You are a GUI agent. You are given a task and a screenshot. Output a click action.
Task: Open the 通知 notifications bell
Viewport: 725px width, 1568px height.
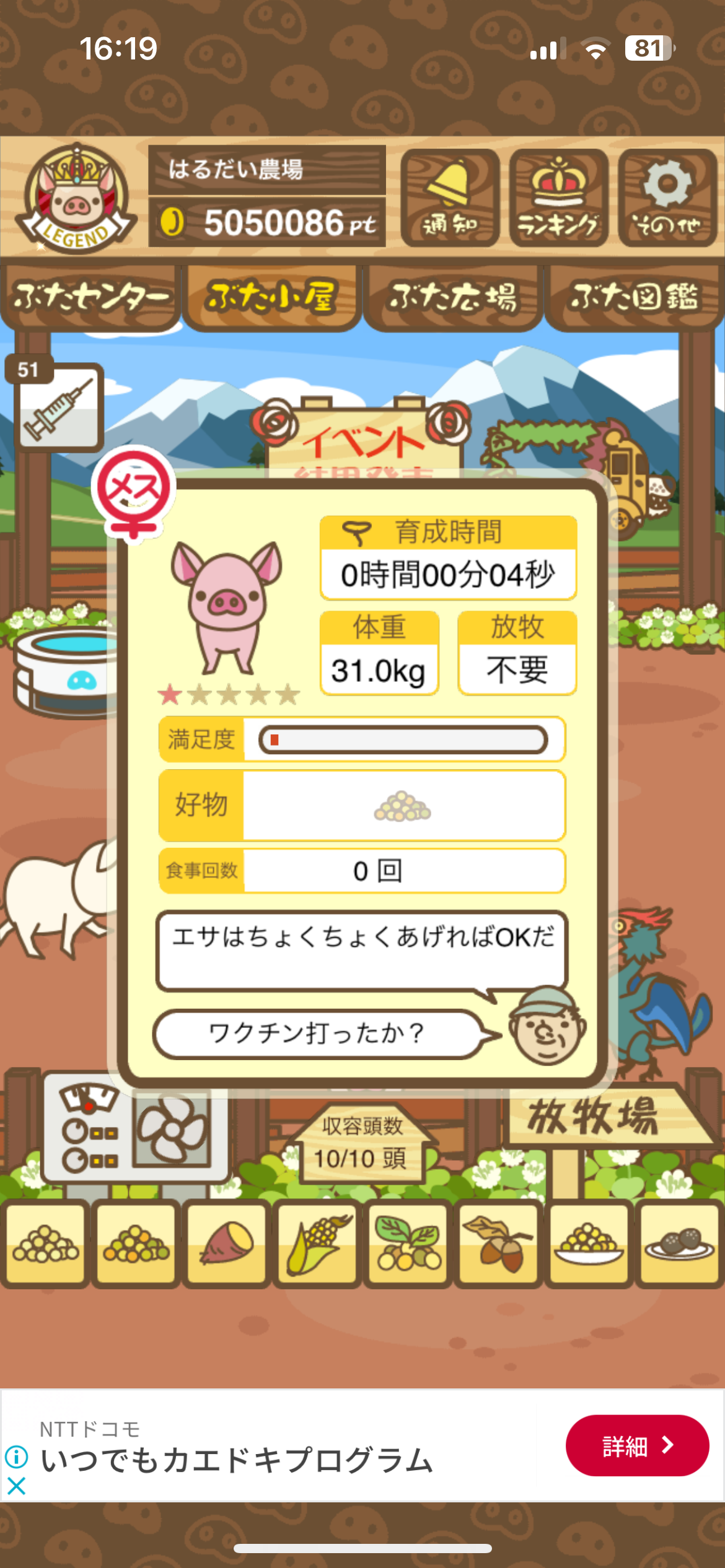[450, 198]
